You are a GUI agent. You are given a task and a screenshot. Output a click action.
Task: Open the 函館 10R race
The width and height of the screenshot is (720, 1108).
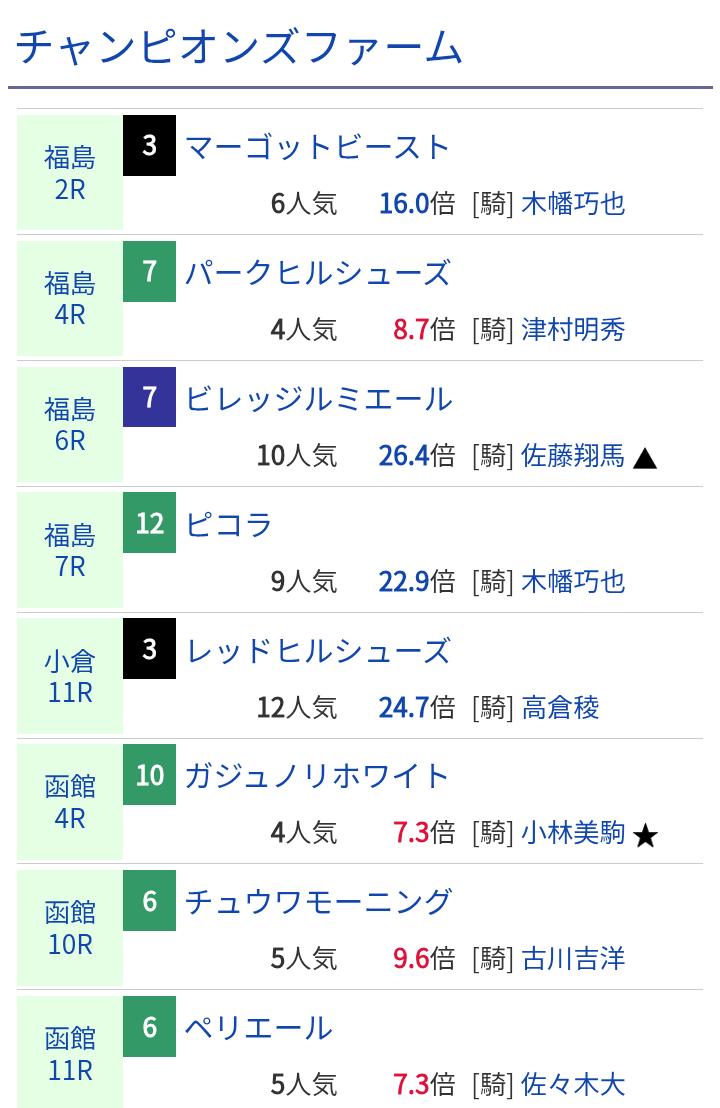pyautogui.click(x=70, y=928)
